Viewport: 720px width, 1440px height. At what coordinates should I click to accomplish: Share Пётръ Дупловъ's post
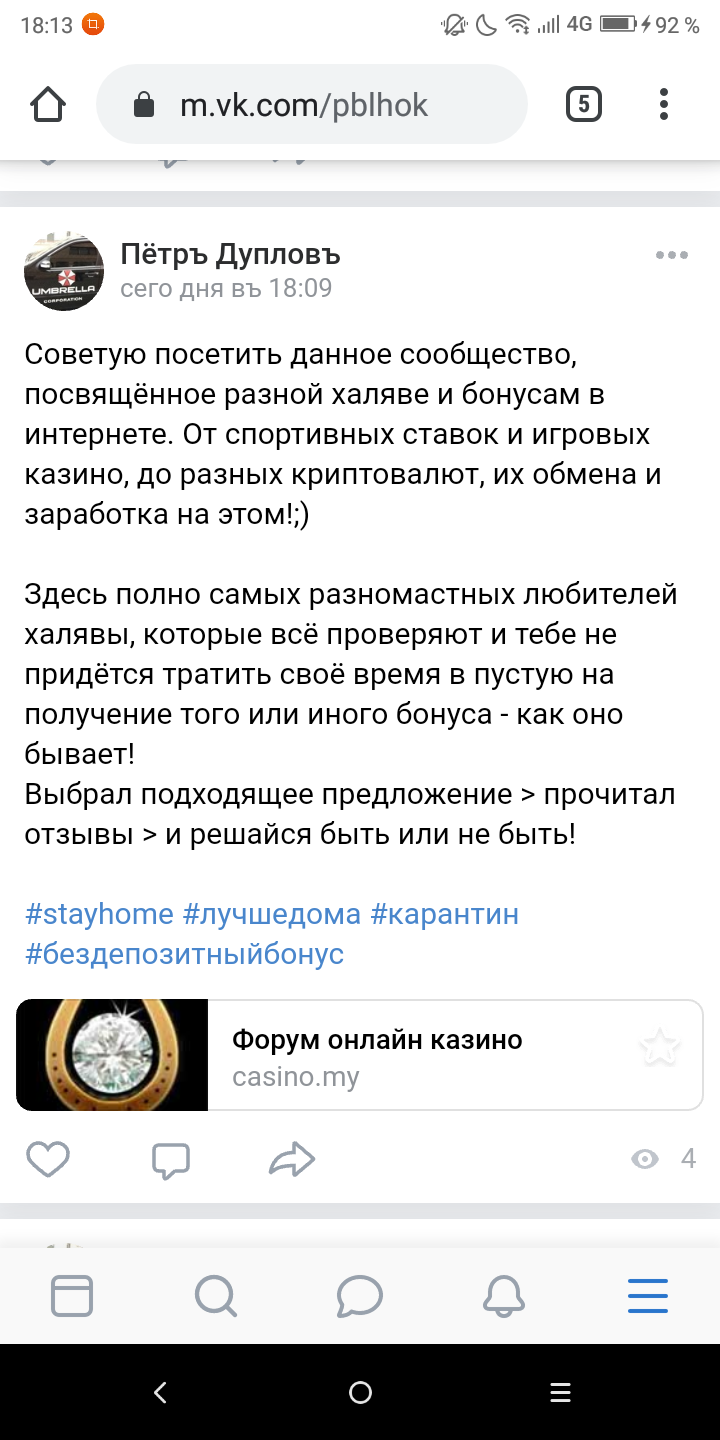(x=292, y=1160)
